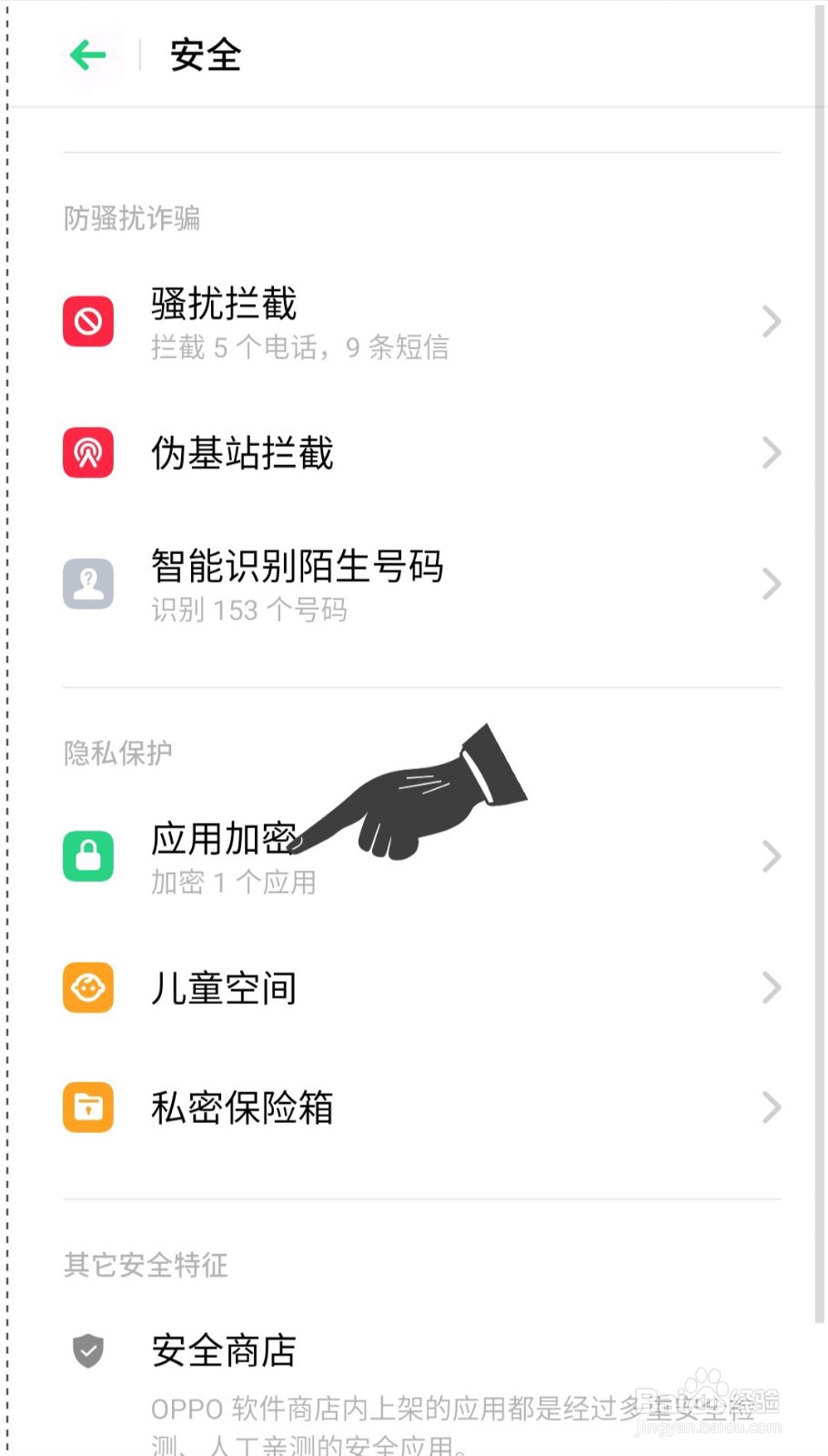This screenshot has height=1456, width=828.
Task: Click the red 伪基站拦截 fake base-station icon
Action: tap(87, 452)
